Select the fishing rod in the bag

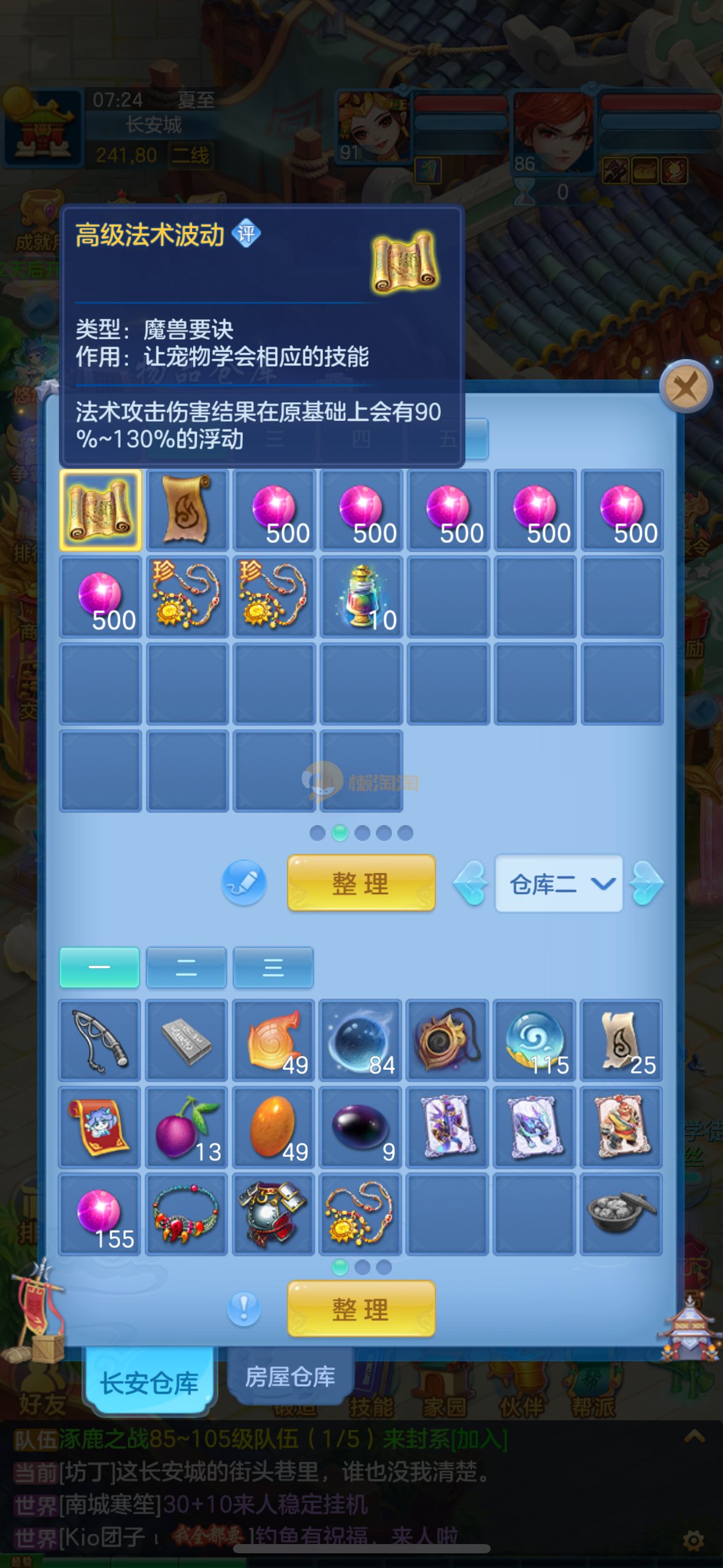click(x=100, y=1040)
